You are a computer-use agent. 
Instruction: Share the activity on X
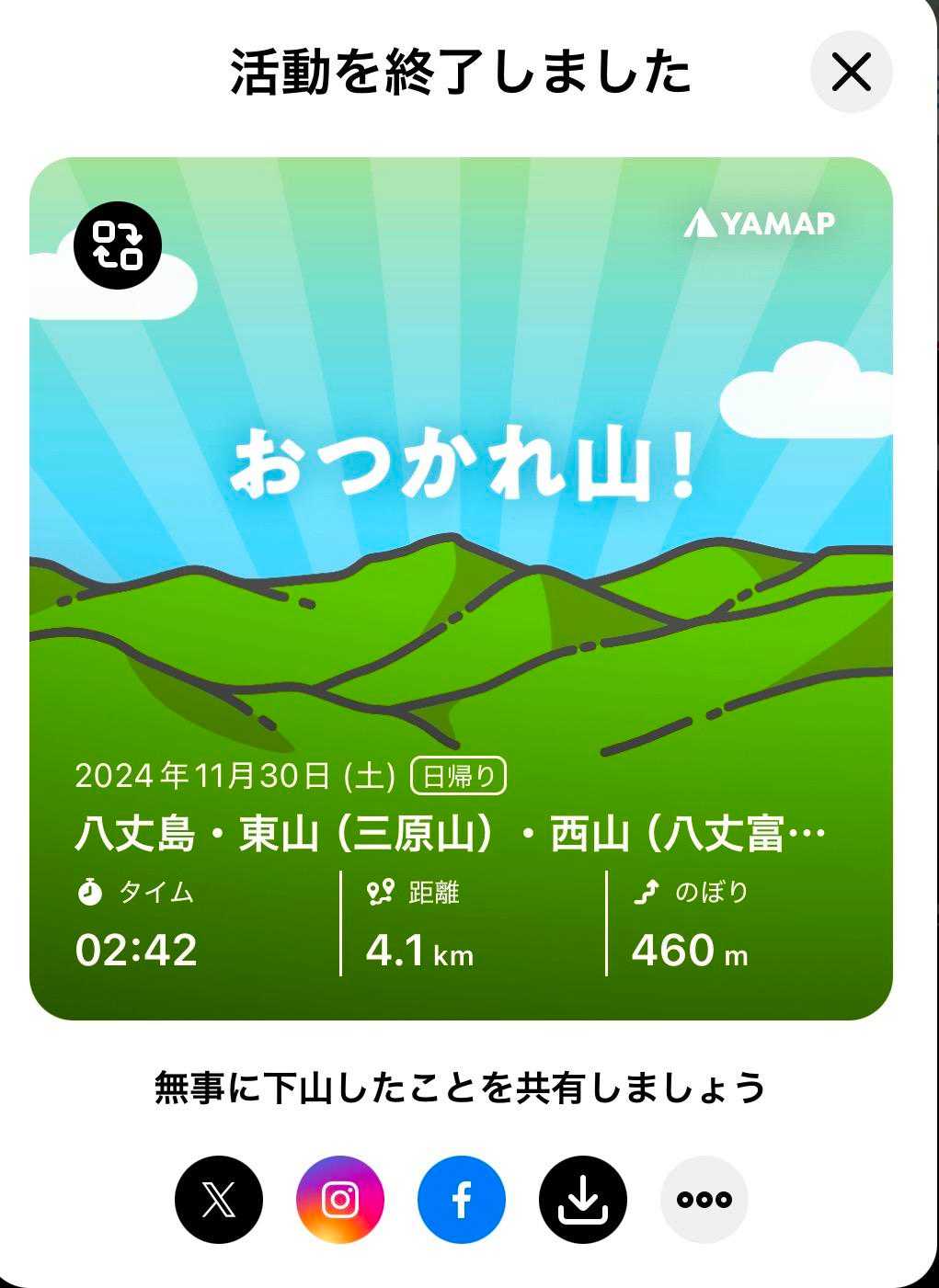point(219,1200)
